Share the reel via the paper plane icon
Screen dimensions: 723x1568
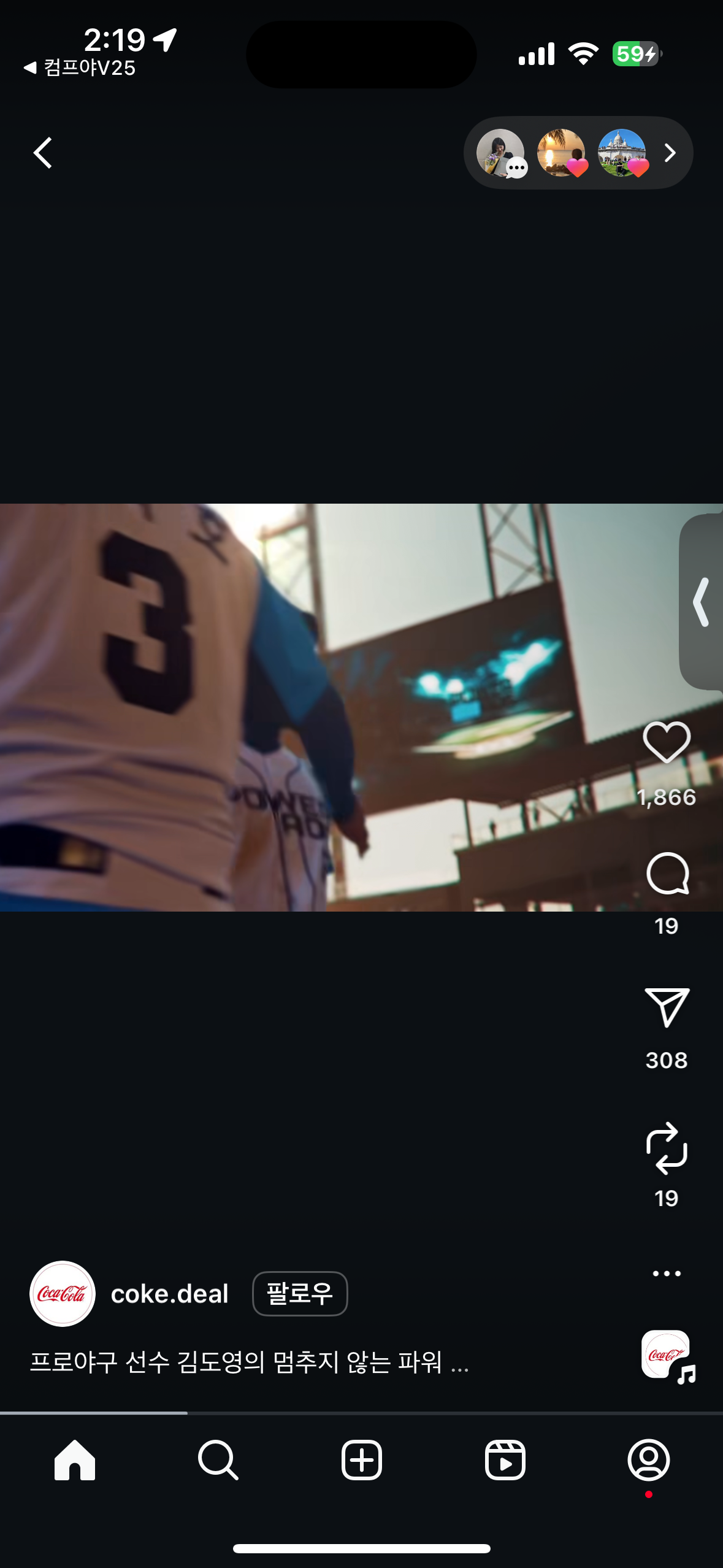point(667,1007)
